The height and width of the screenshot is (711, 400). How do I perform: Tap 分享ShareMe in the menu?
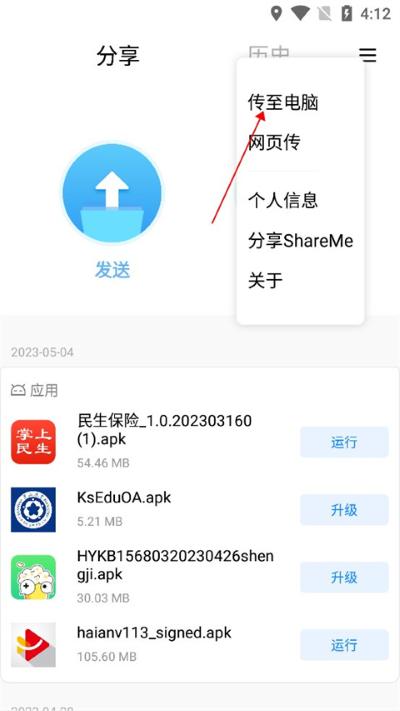pos(300,240)
